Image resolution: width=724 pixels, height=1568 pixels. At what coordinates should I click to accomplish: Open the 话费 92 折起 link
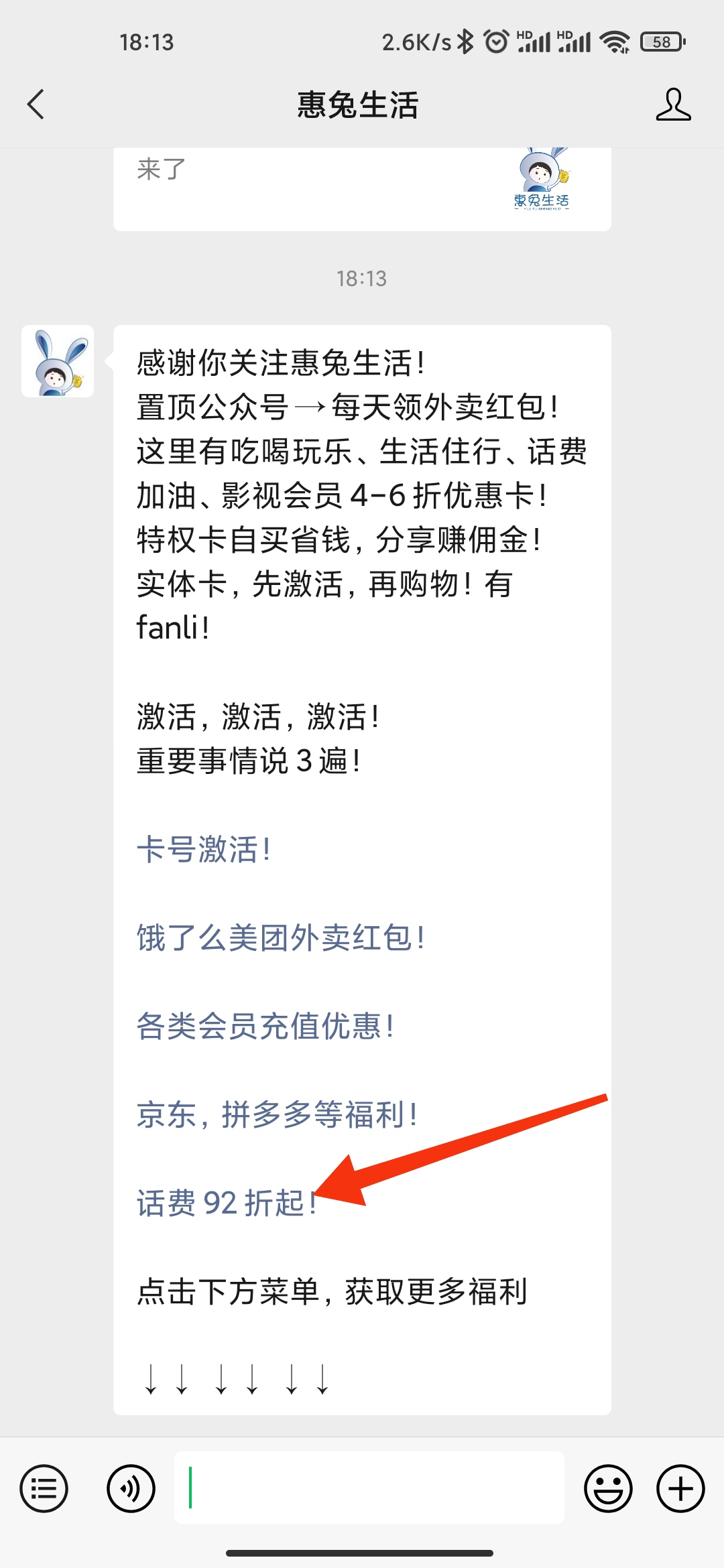[x=225, y=1203]
